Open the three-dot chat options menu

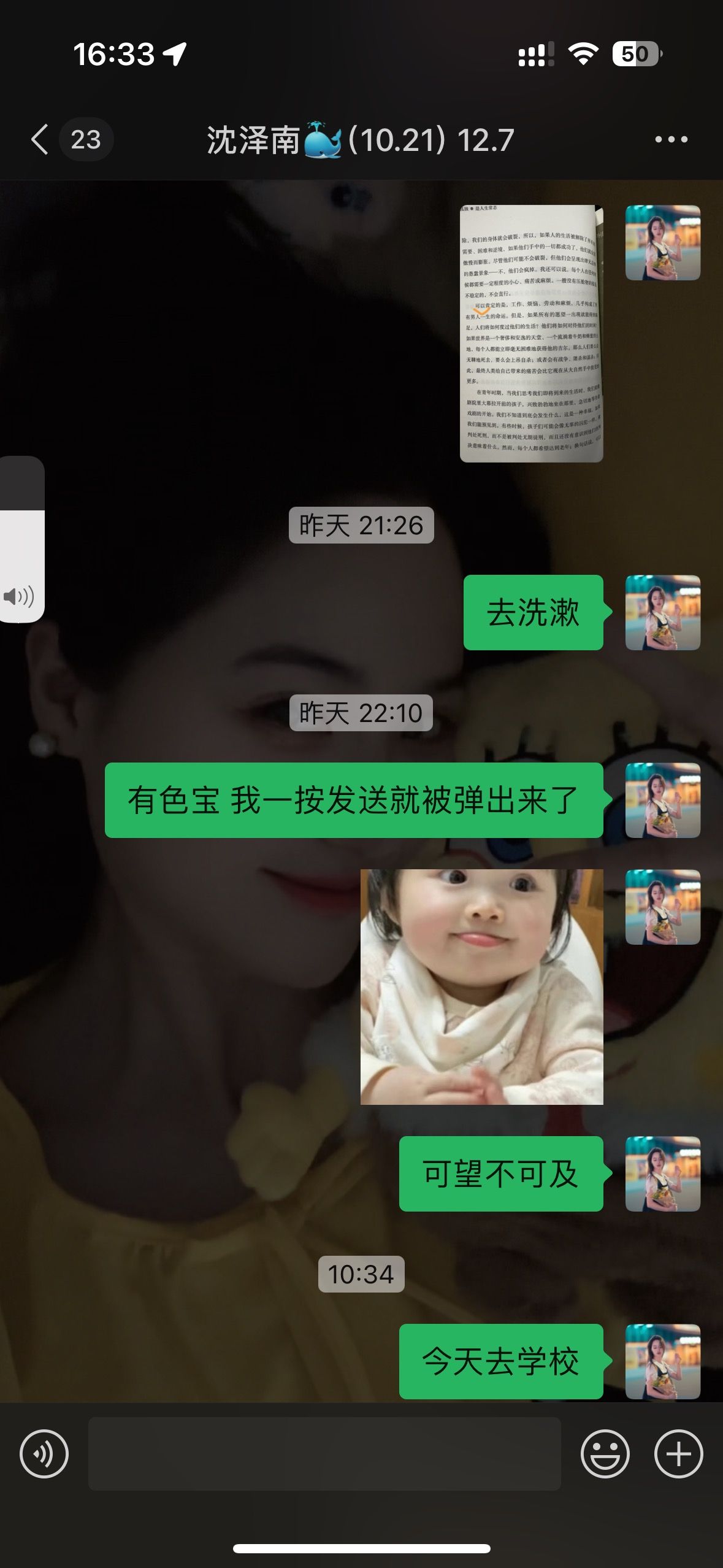671,140
